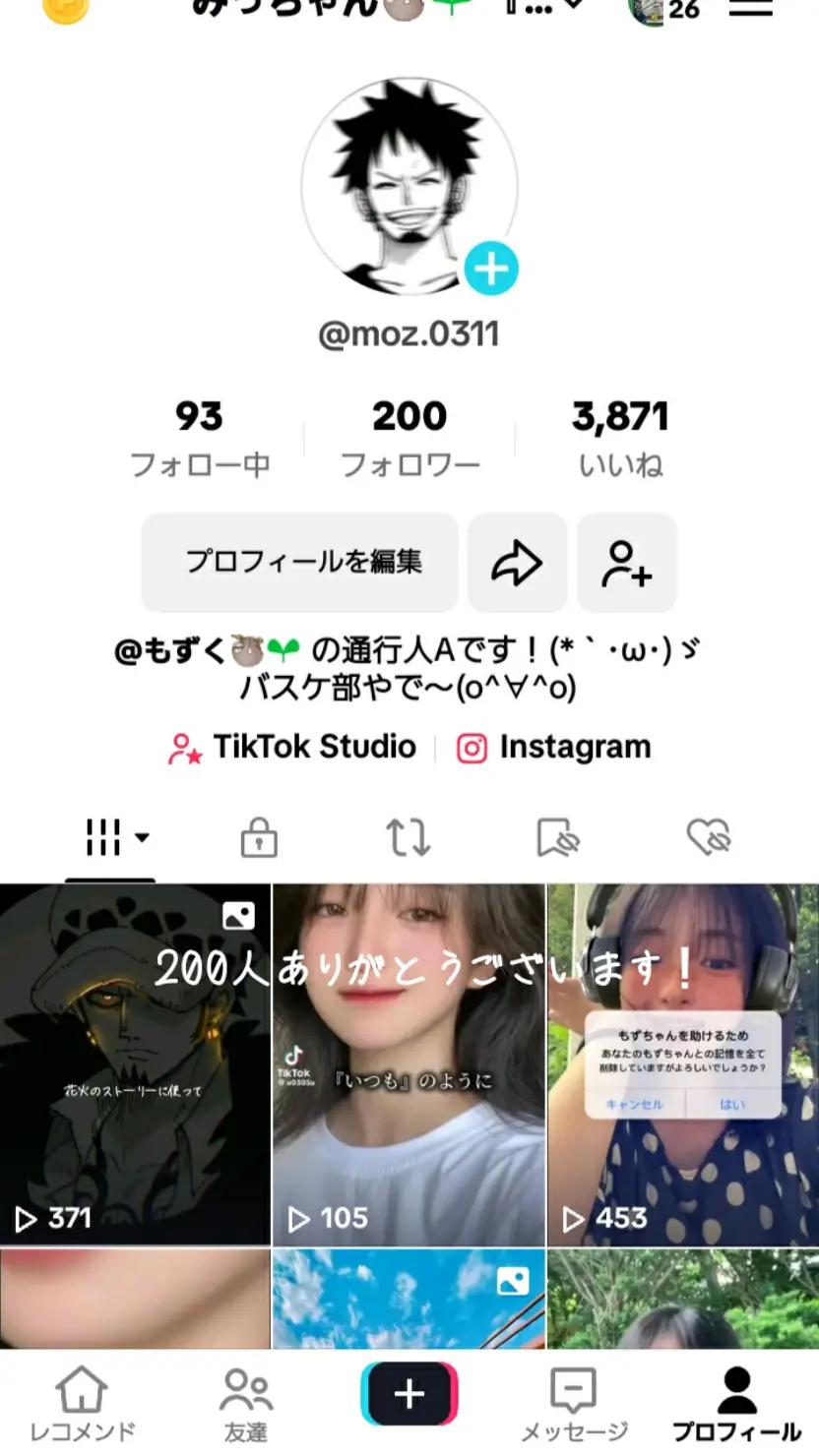The width and height of the screenshot is (819, 1456).
Task: Switch to the private videos lock tab
Action: tap(259, 838)
